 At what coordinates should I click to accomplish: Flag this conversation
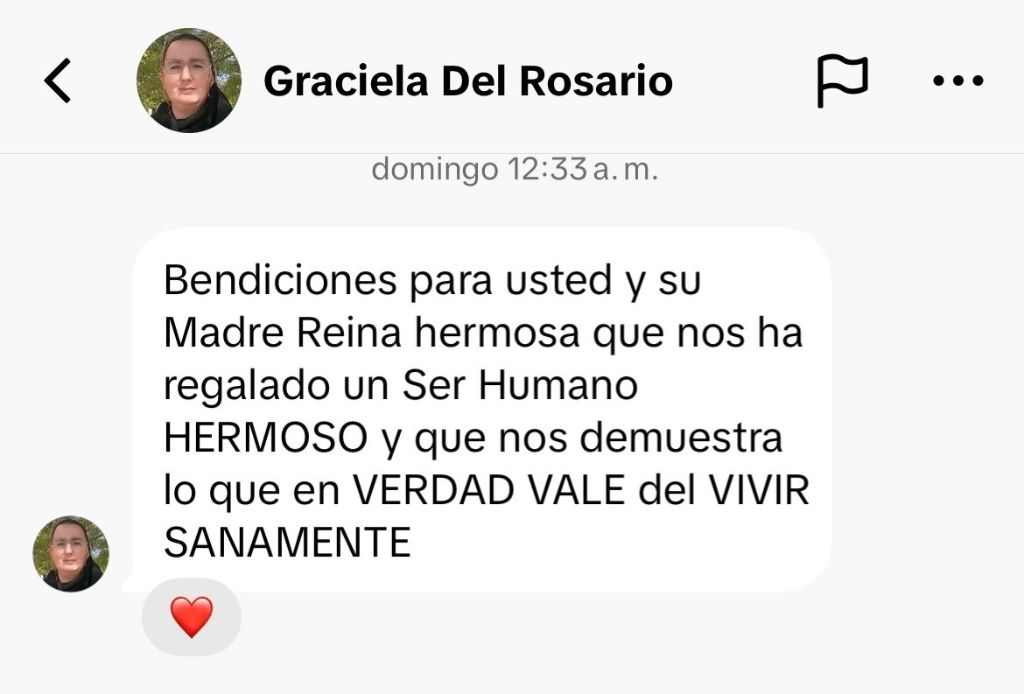pos(842,81)
